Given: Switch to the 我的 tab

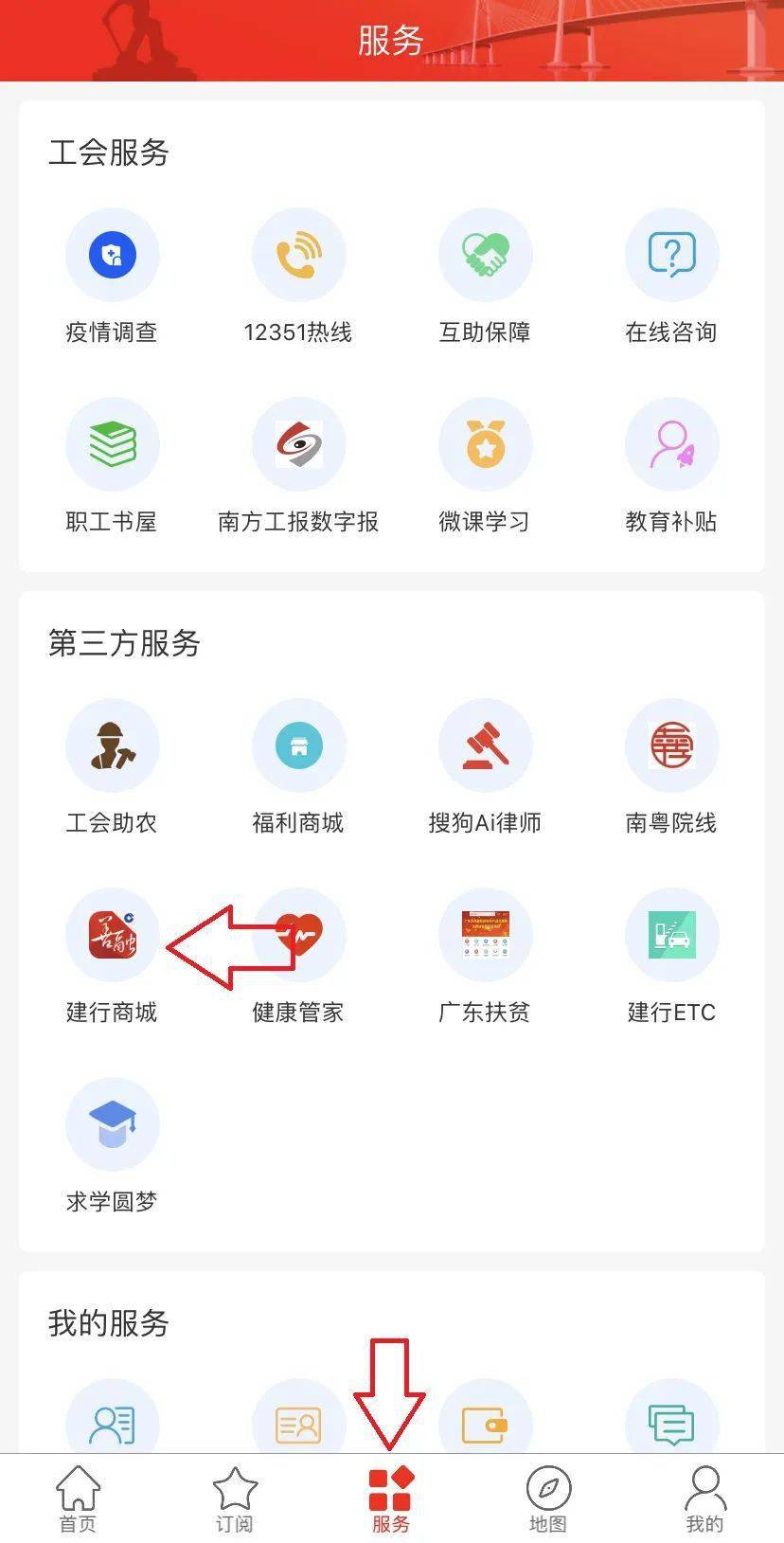Looking at the screenshot, I should point(704,1499).
